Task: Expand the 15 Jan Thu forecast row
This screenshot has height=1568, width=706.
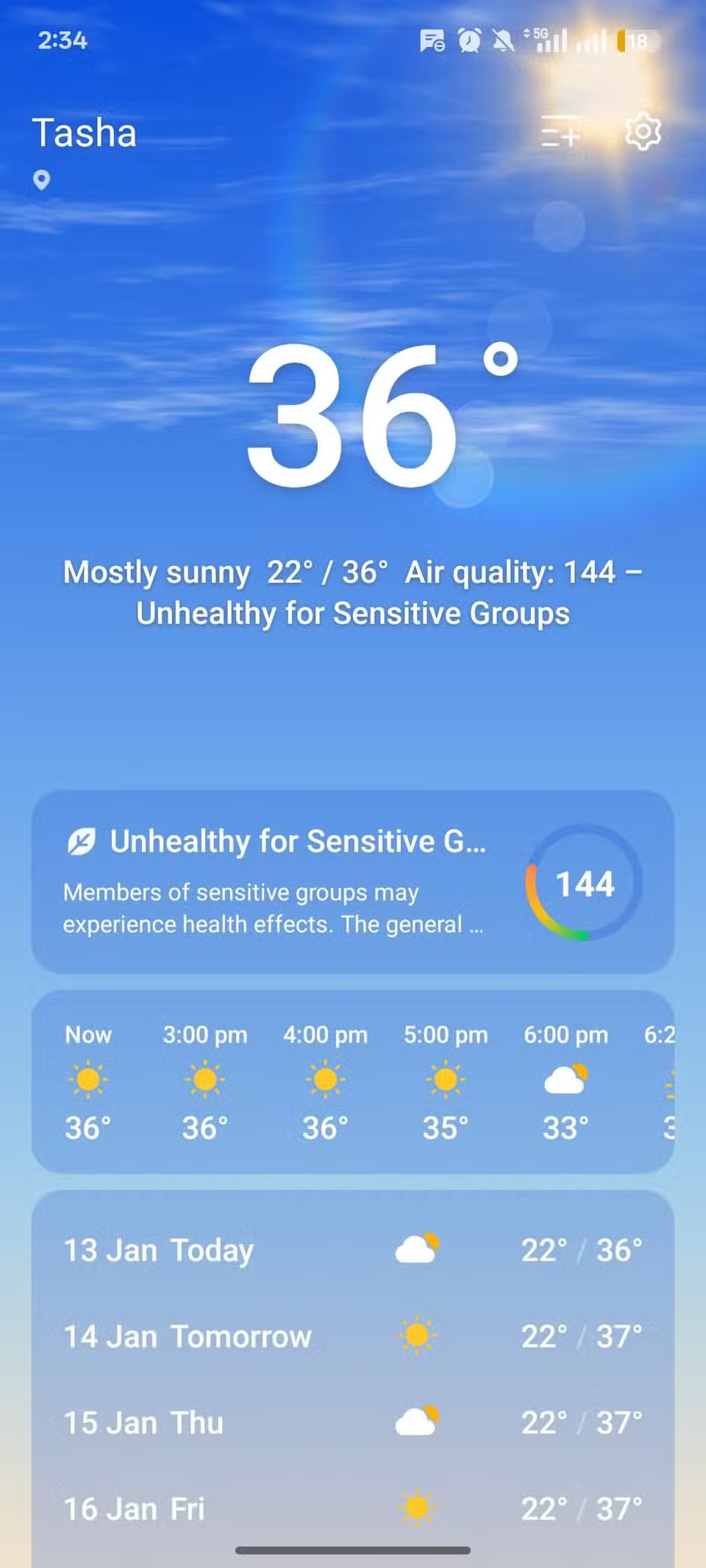Action: 353,1421
